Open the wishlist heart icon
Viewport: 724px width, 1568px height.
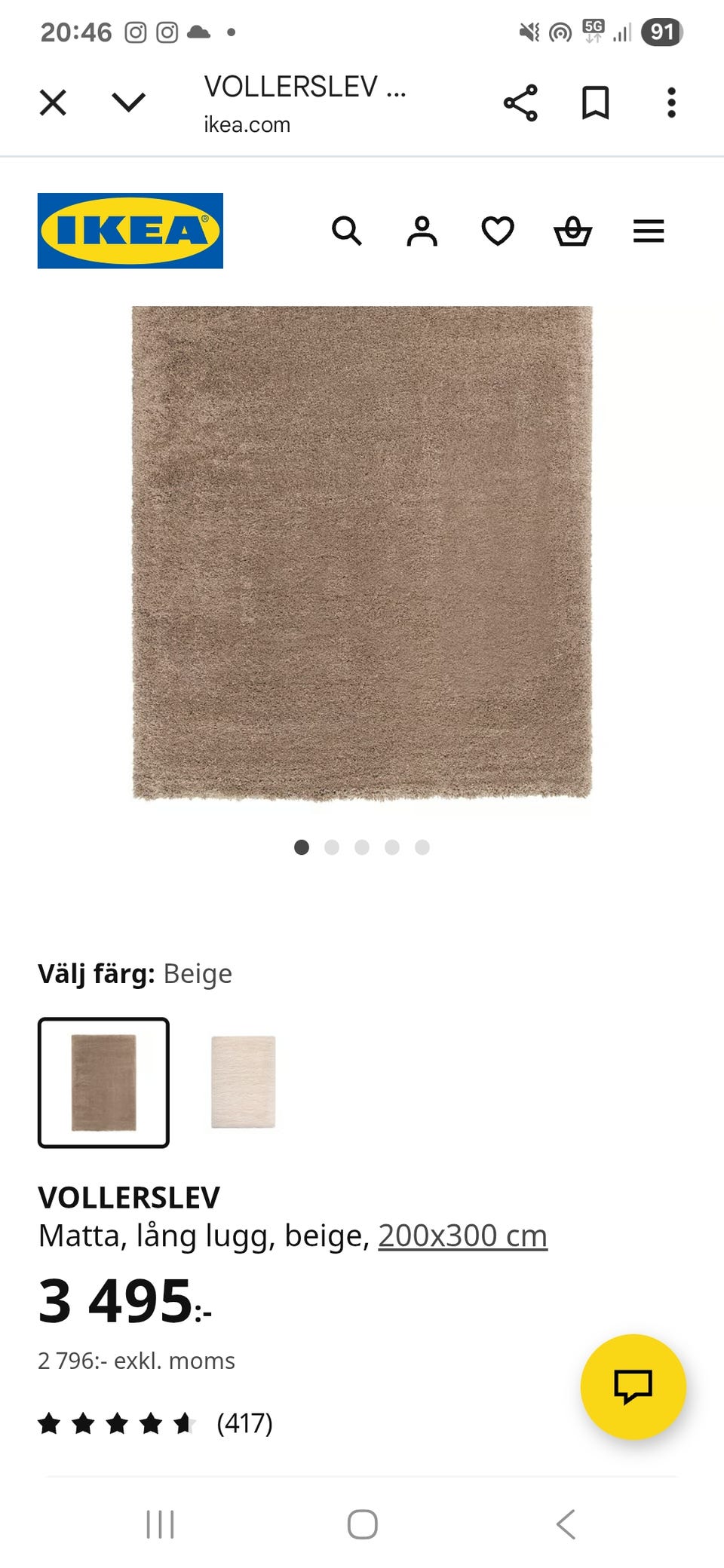click(x=498, y=231)
